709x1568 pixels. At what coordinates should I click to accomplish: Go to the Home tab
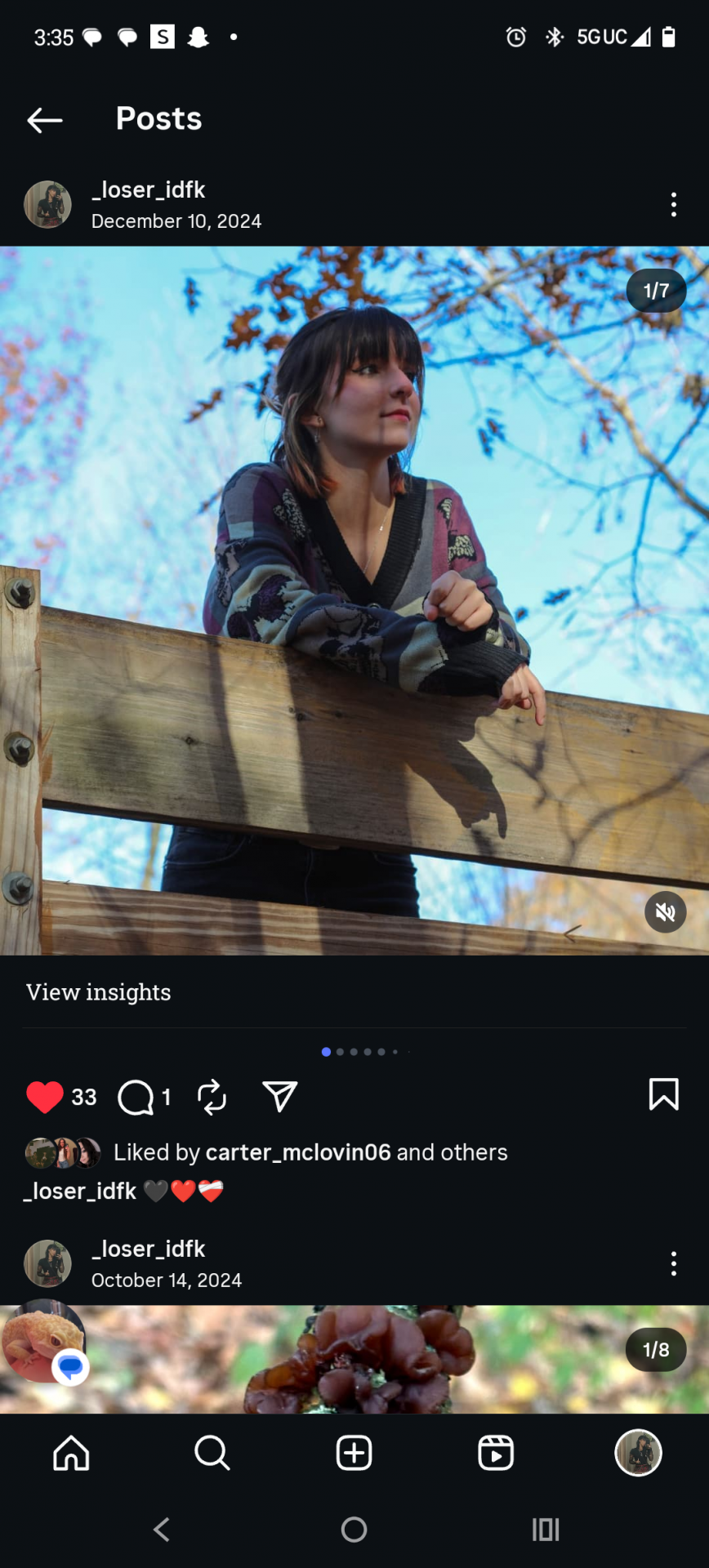pos(71,1453)
